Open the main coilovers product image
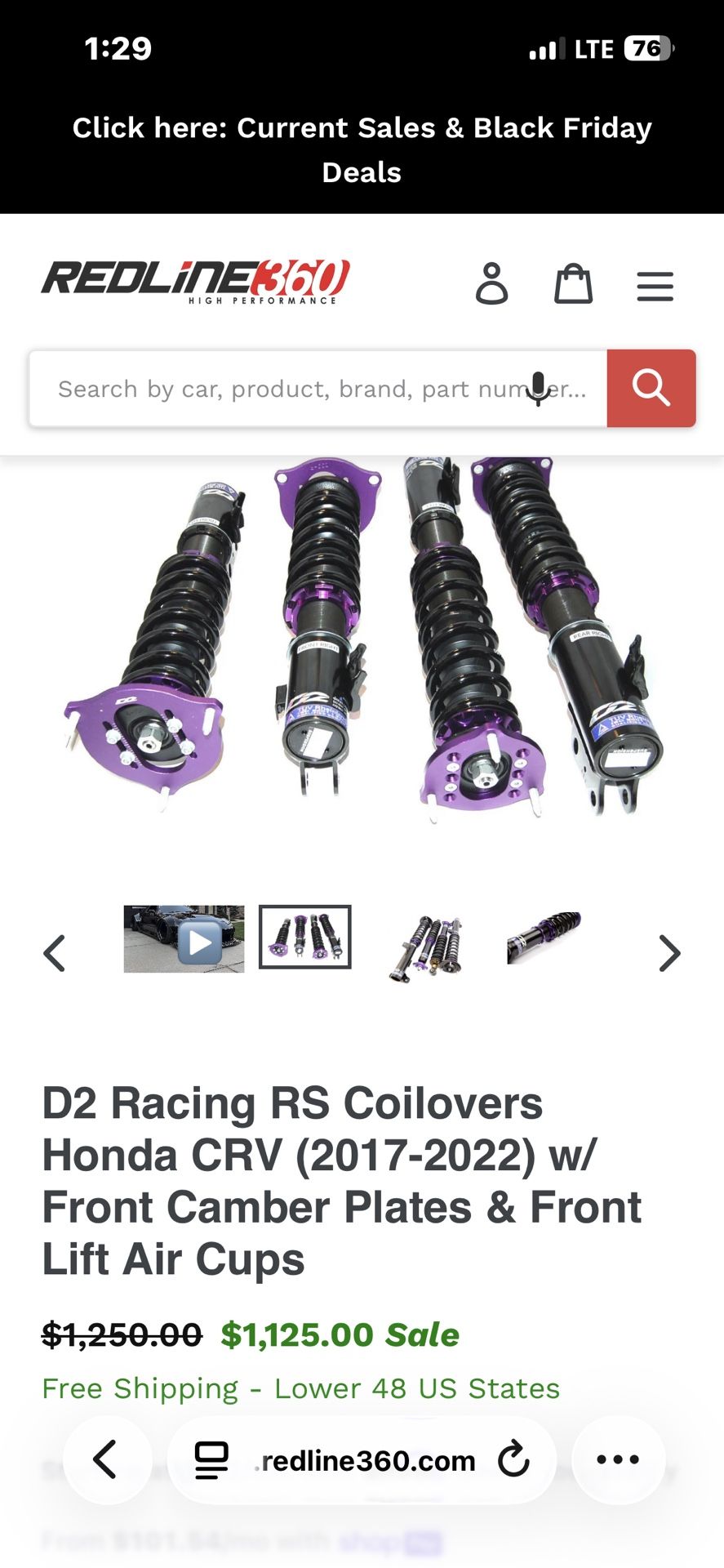The width and height of the screenshot is (724, 1568). click(x=362, y=639)
